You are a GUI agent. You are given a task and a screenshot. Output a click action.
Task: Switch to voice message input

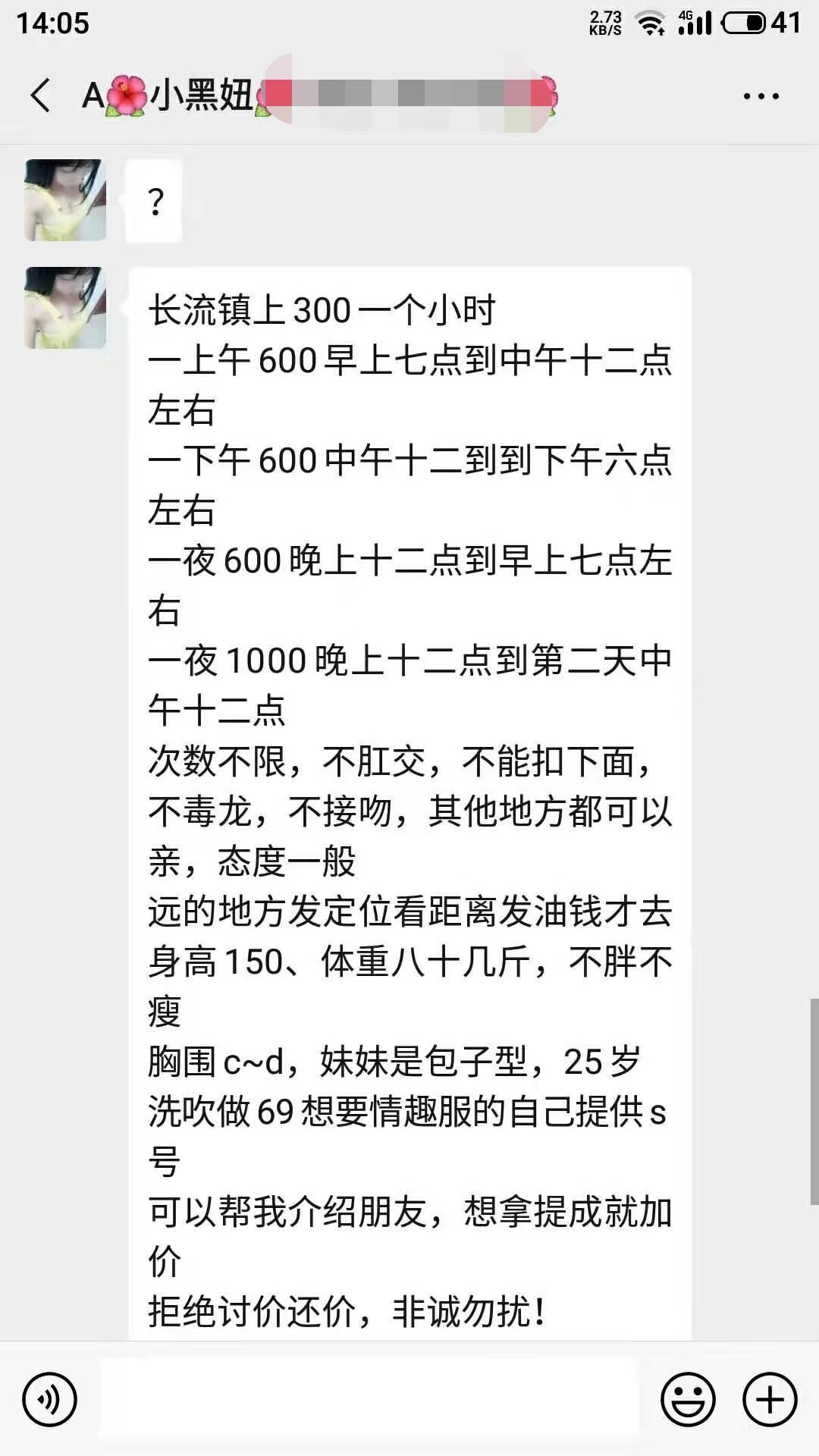point(50,1399)
